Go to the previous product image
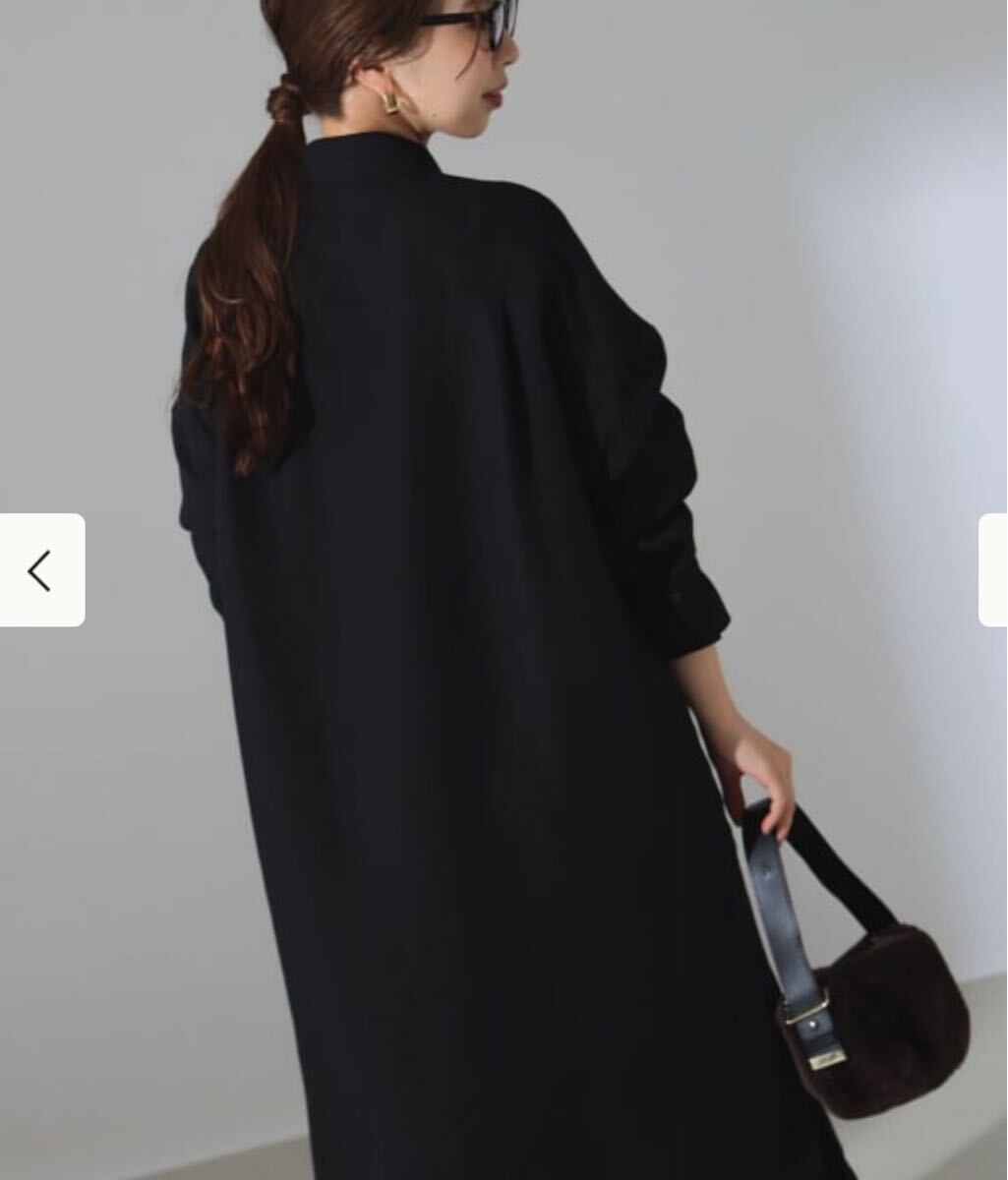The height and width of the screenshot is (1180, 1008). (41, 569)
